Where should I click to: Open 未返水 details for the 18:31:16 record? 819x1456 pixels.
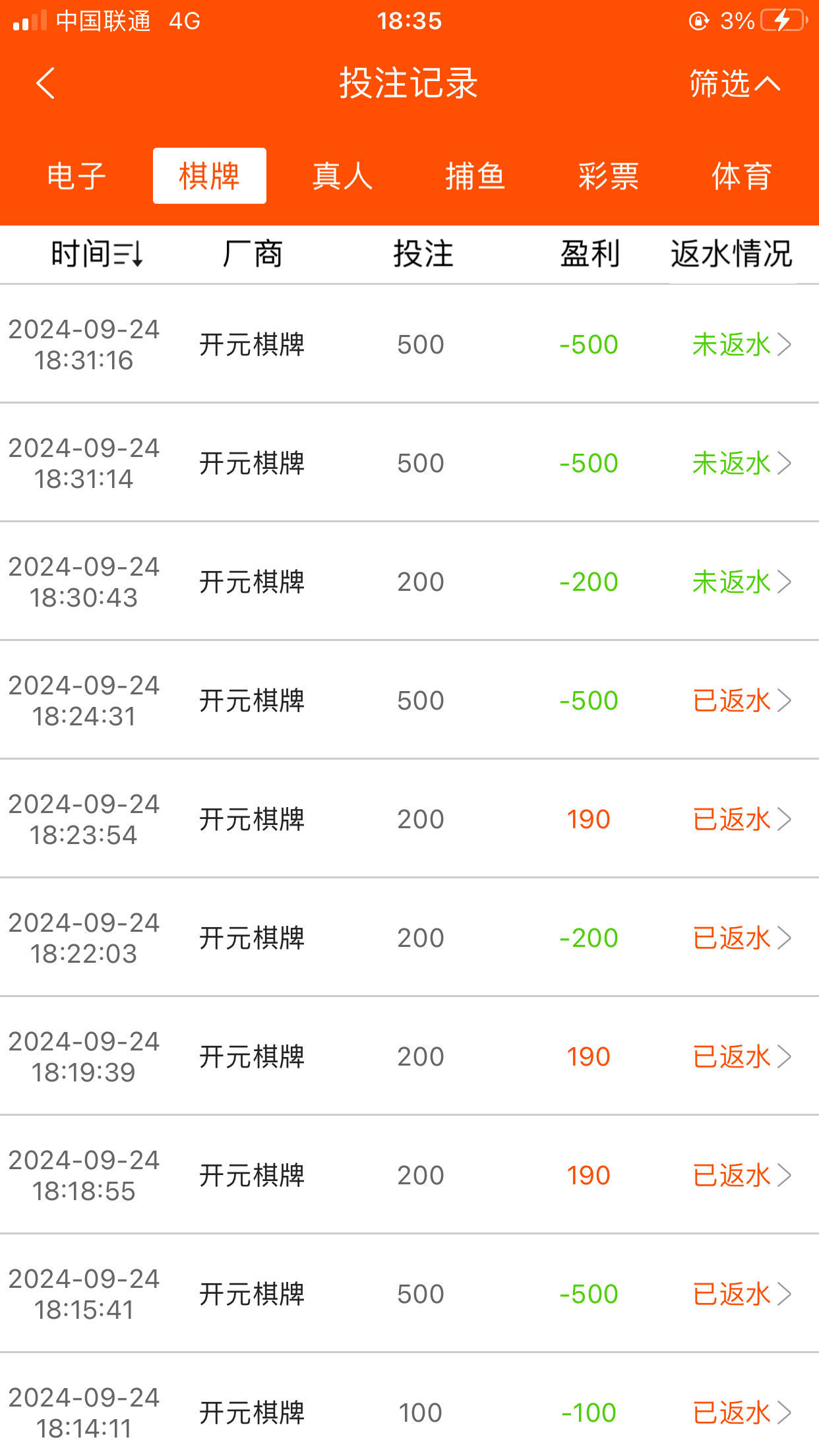pos(732,344)
